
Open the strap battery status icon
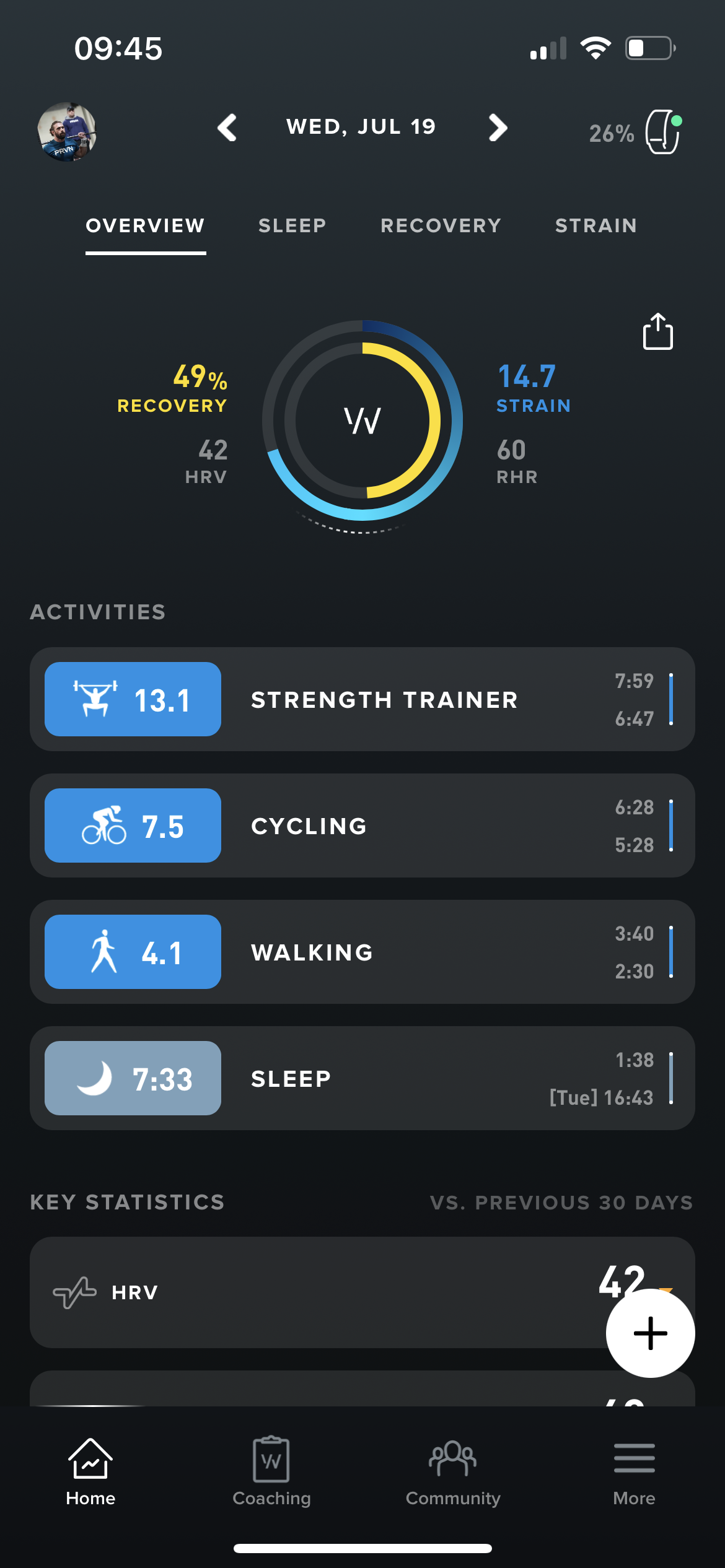(x=662, y=132)
